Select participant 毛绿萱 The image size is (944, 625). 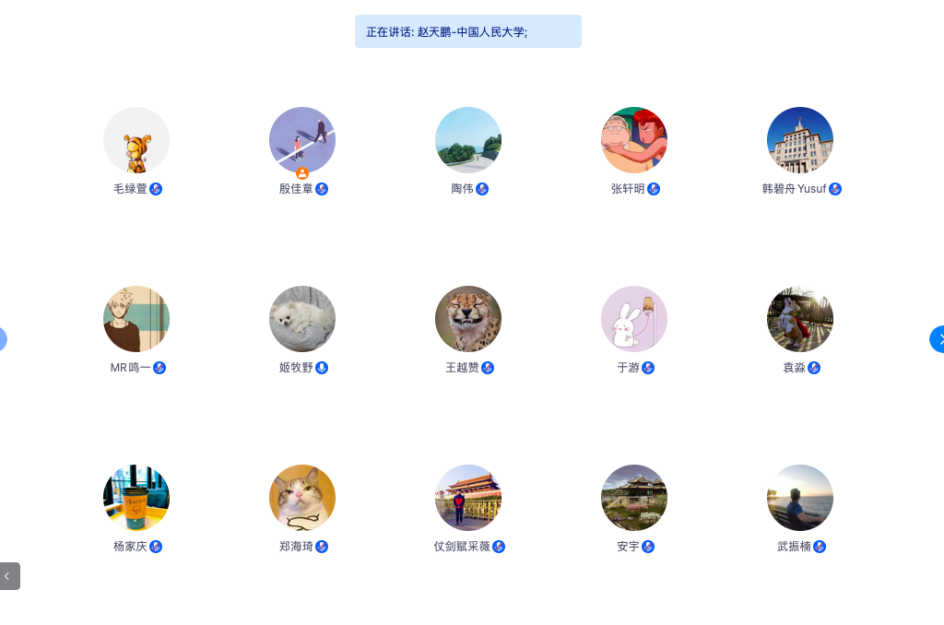(136, 140)
